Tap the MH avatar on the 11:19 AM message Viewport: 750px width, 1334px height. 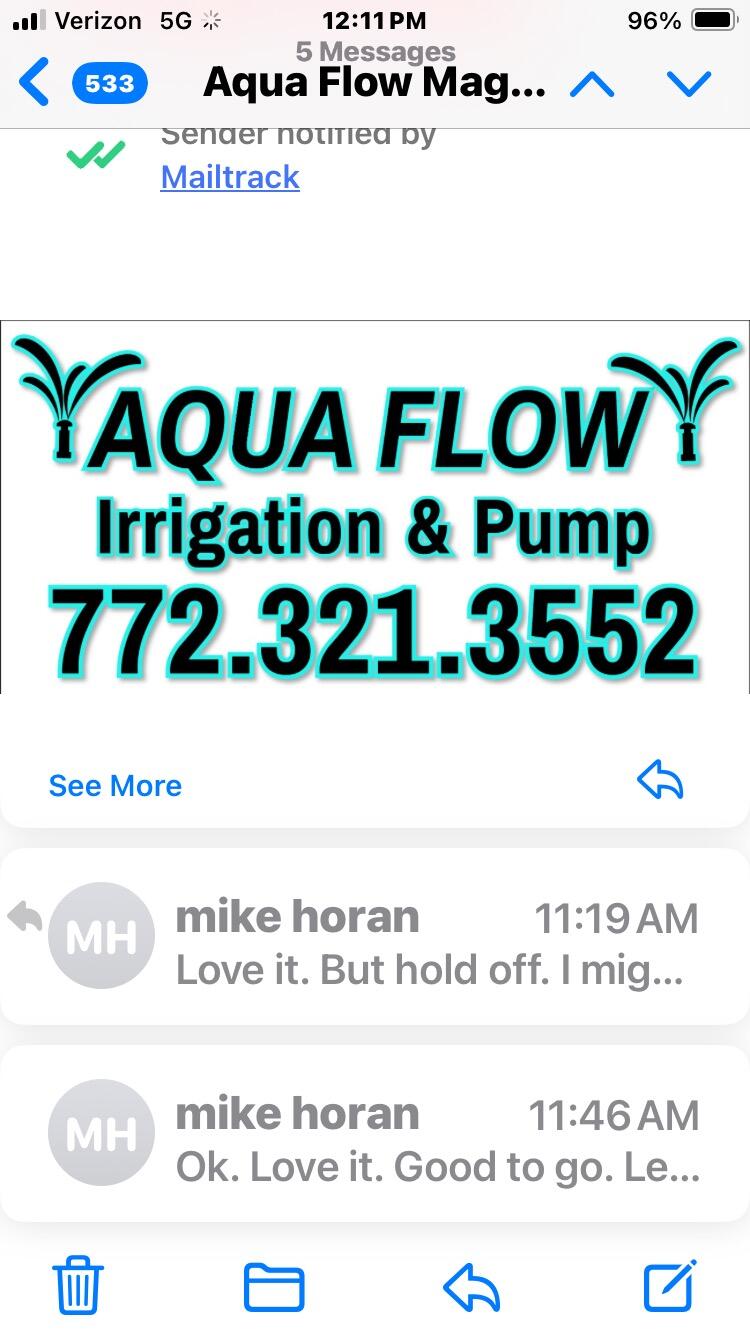[x=101, y=934]
